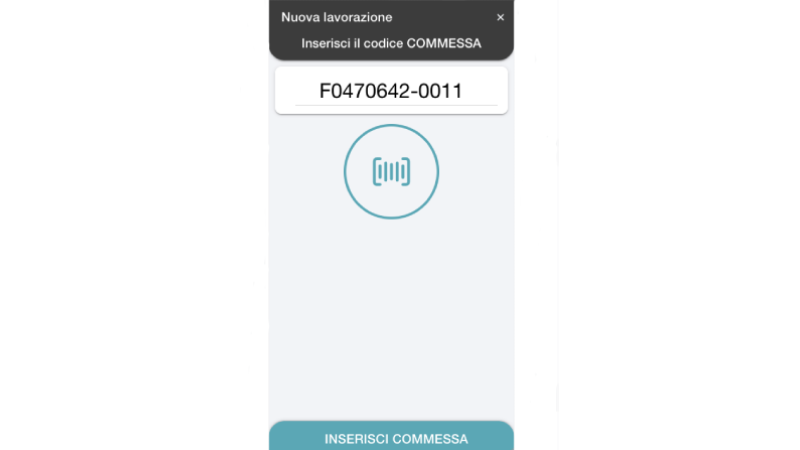Tap the COMMESSA code input field
The width and height of the screenshot is (800, 450).
coord(391,92)
